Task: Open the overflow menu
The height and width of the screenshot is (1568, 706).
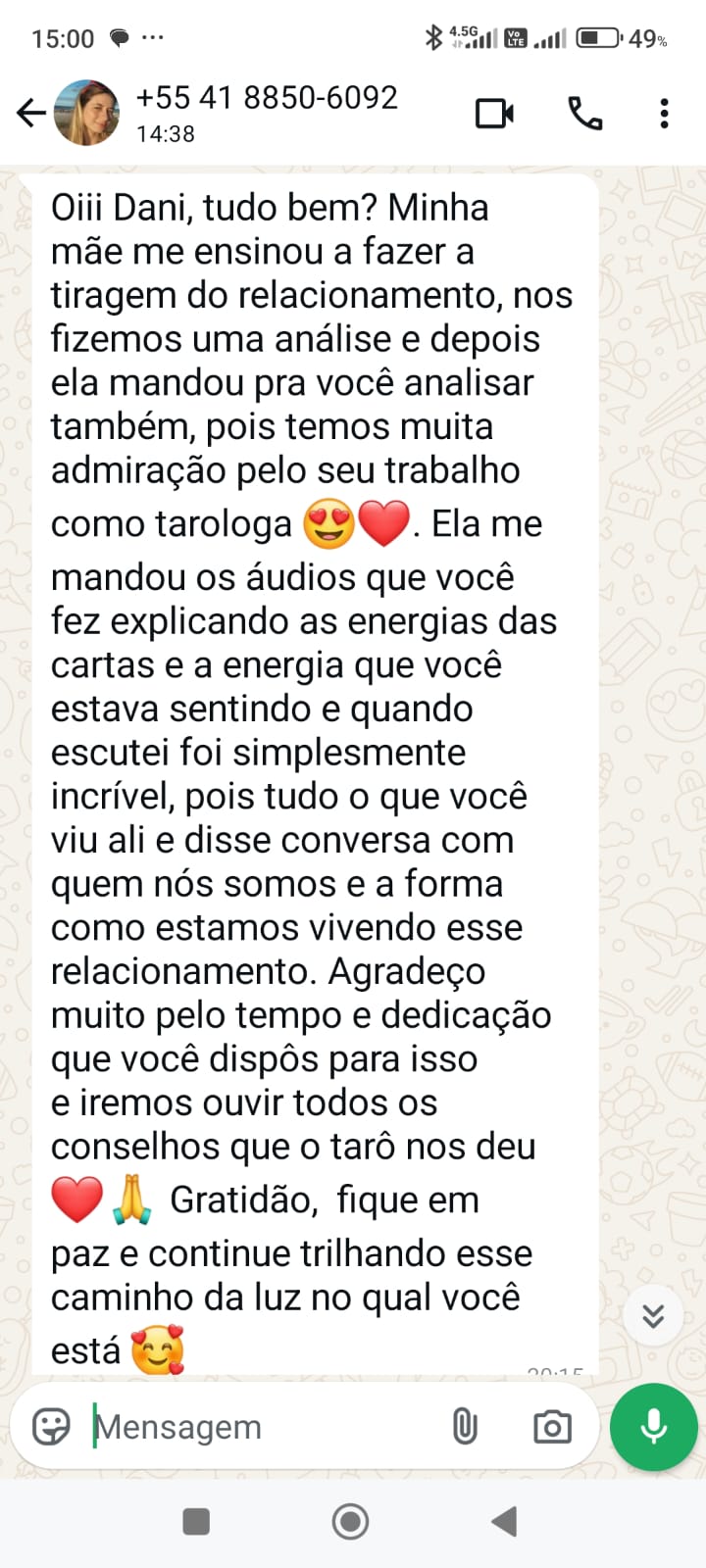Action: tap(664, 114)
